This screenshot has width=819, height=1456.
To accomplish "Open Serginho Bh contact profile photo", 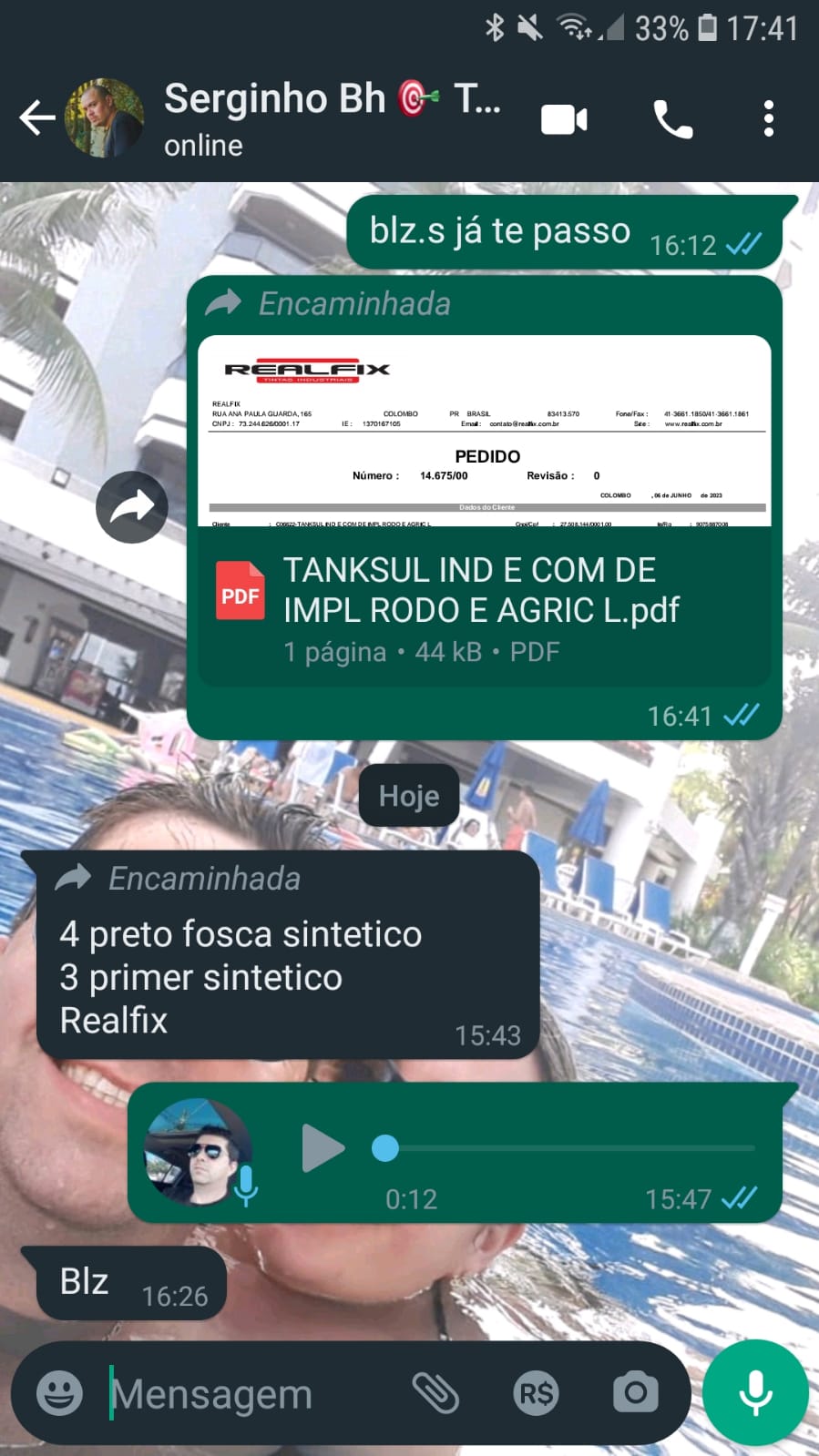I will (x=104, y=118).
